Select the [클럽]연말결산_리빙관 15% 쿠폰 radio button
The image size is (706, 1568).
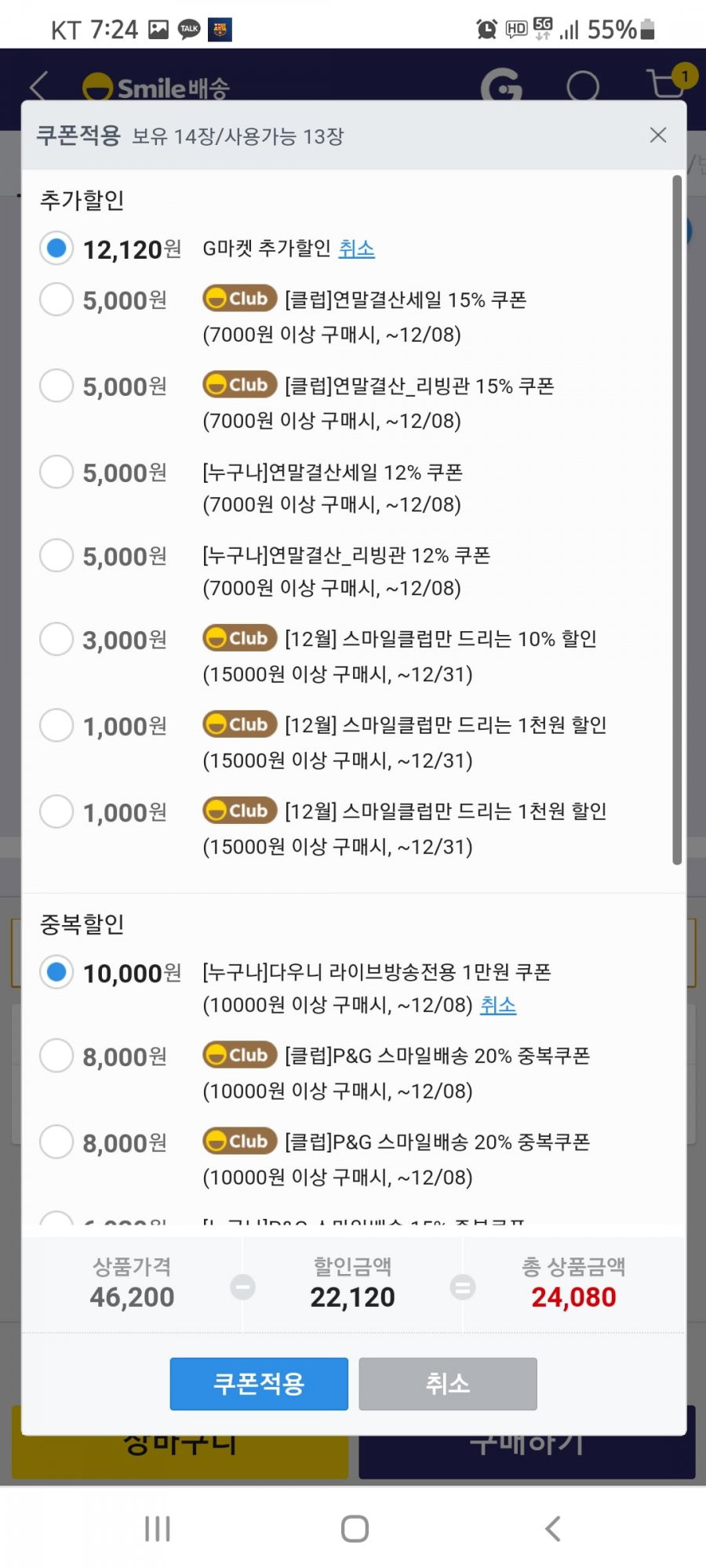56,385
